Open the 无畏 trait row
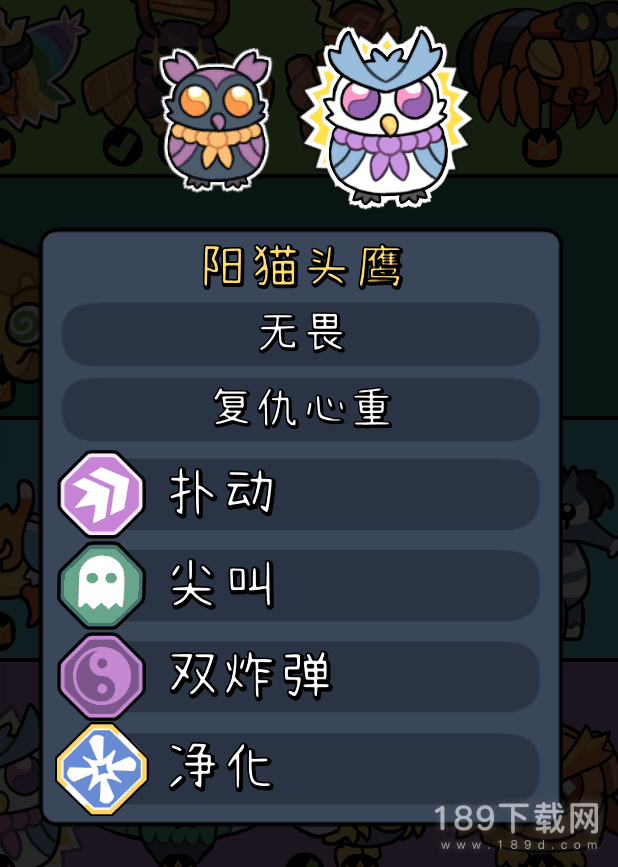Screen dimensions: 618x867 [x=301, y=335]
